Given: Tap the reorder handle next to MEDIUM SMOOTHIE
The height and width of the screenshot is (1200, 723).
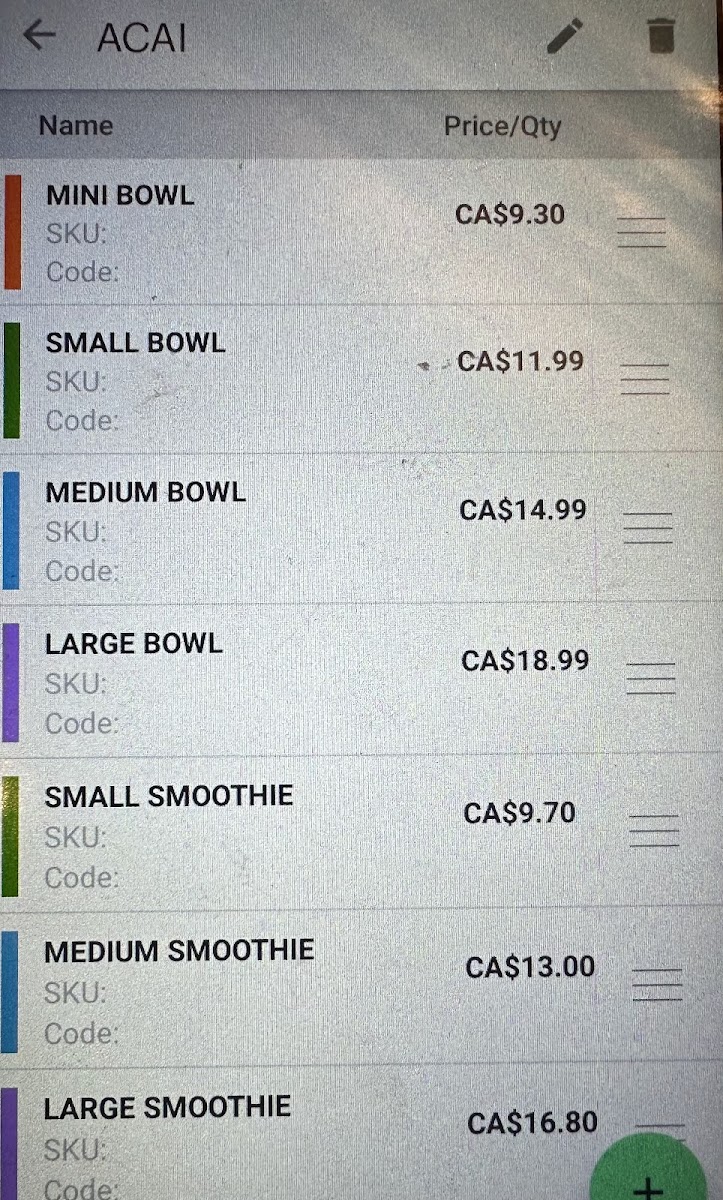Looking at the screenshot, I should [x=658, y=985].
